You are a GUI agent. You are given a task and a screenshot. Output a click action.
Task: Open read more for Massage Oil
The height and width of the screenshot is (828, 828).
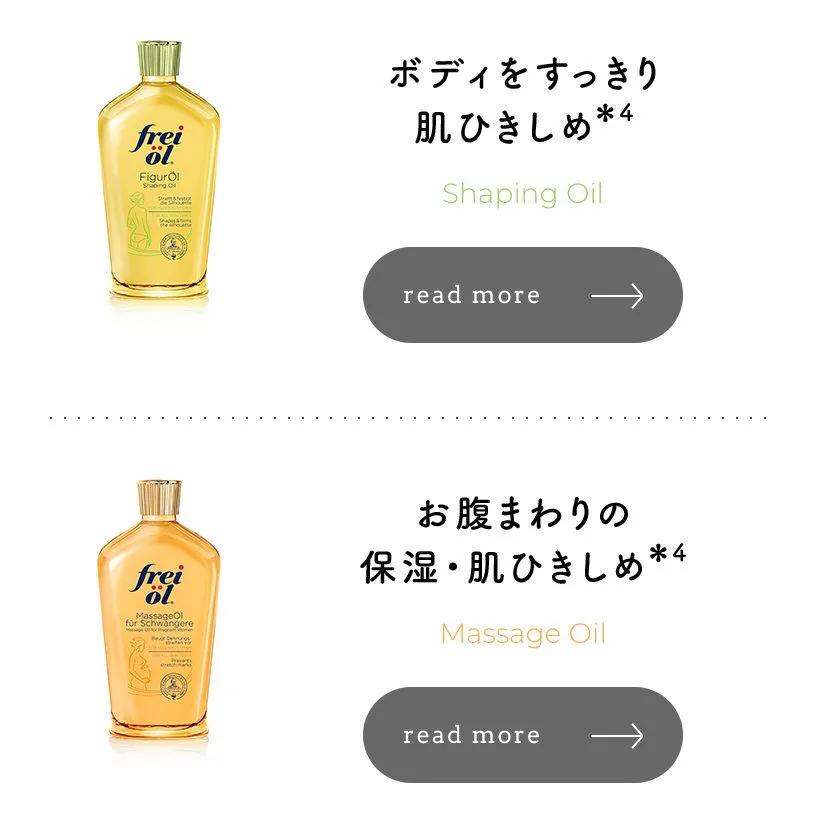(522, 735)
